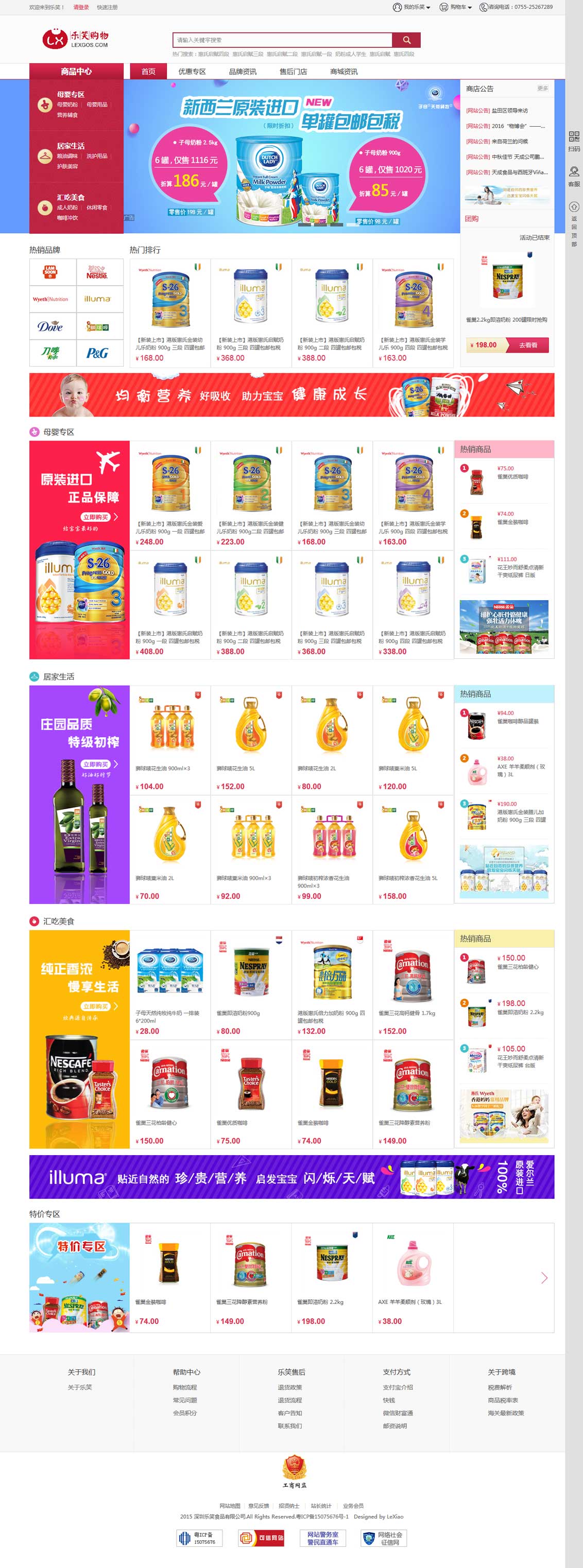
Task: Tap the 去看看 group-buy button
Action: click(528, 345)
